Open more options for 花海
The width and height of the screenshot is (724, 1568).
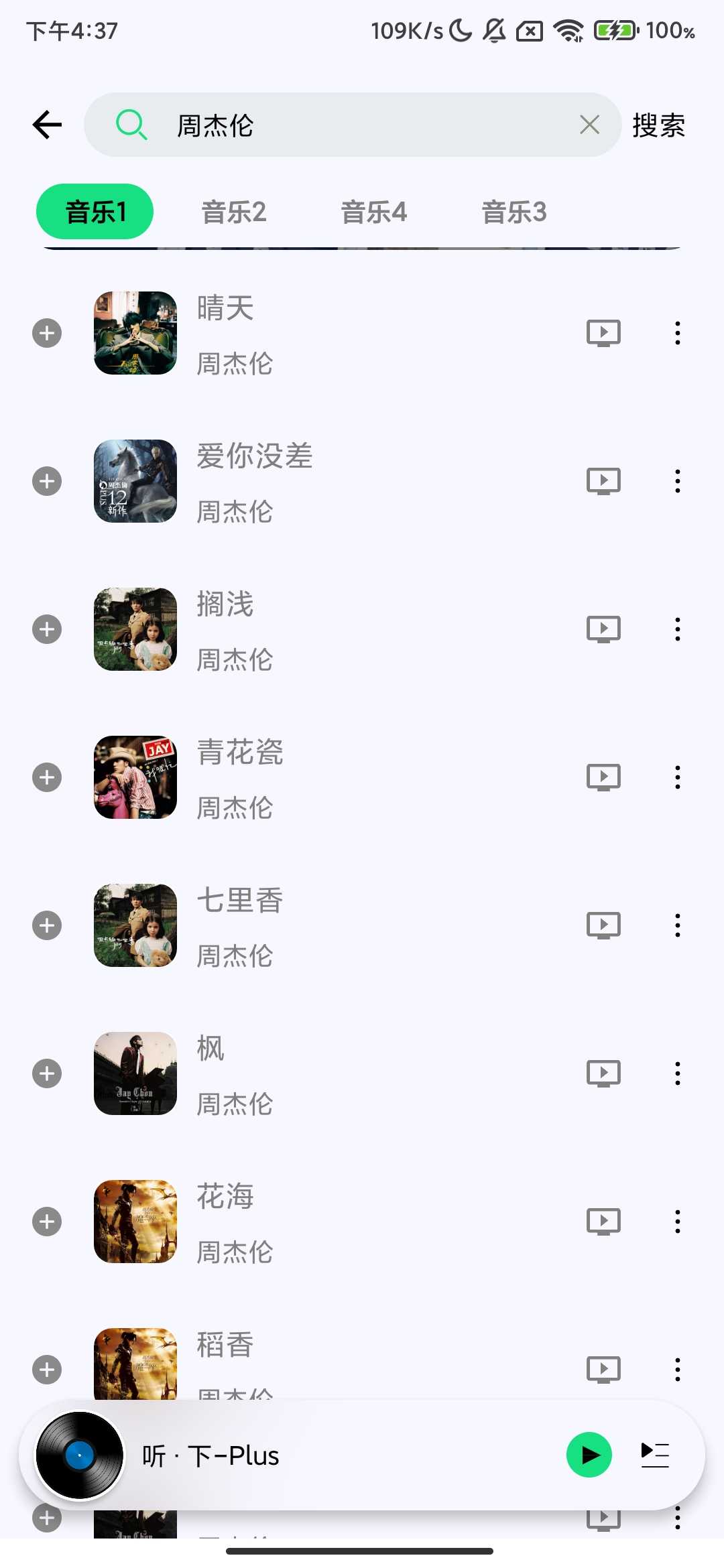point(678,1222)
